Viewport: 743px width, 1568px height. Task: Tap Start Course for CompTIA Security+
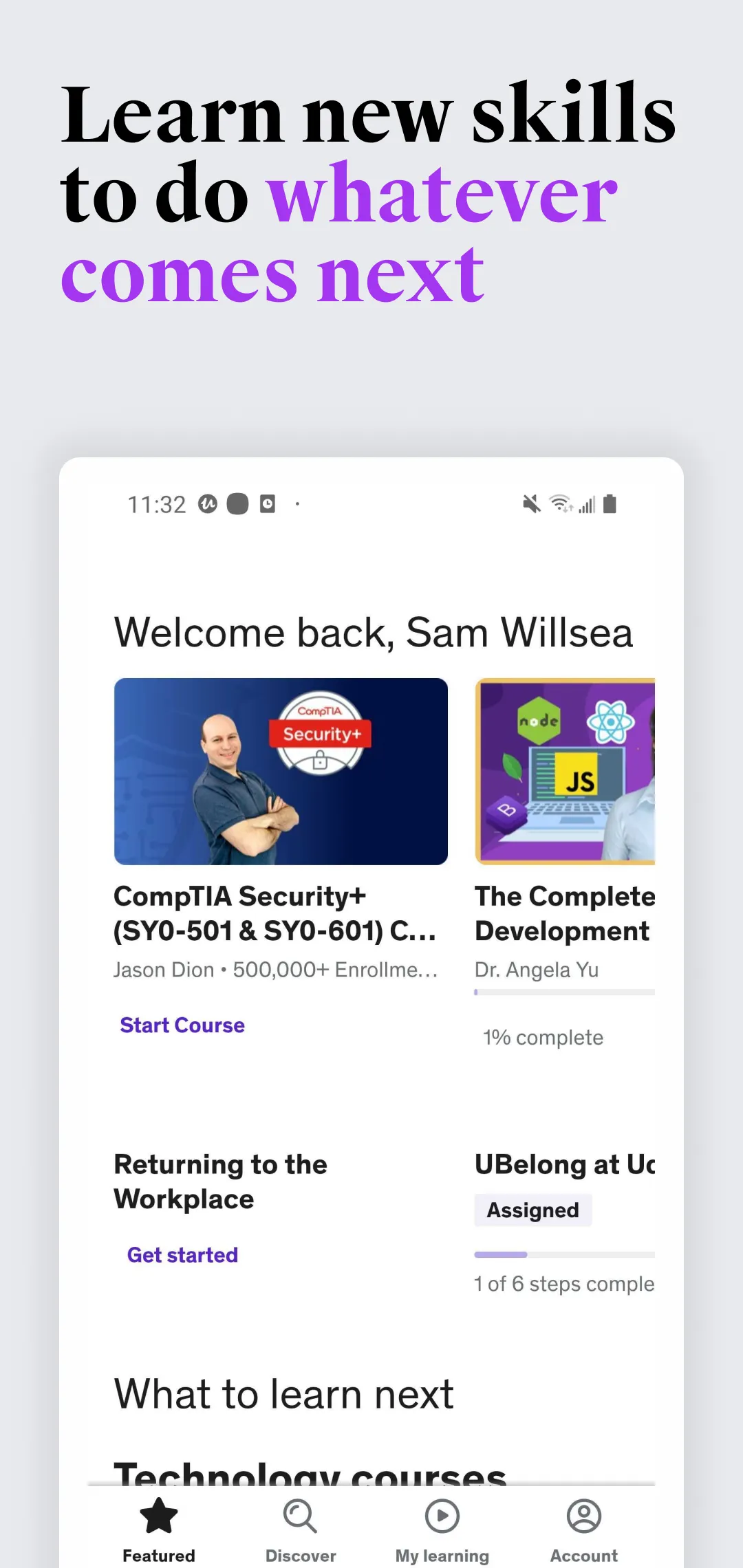[x=182, y=1025]
